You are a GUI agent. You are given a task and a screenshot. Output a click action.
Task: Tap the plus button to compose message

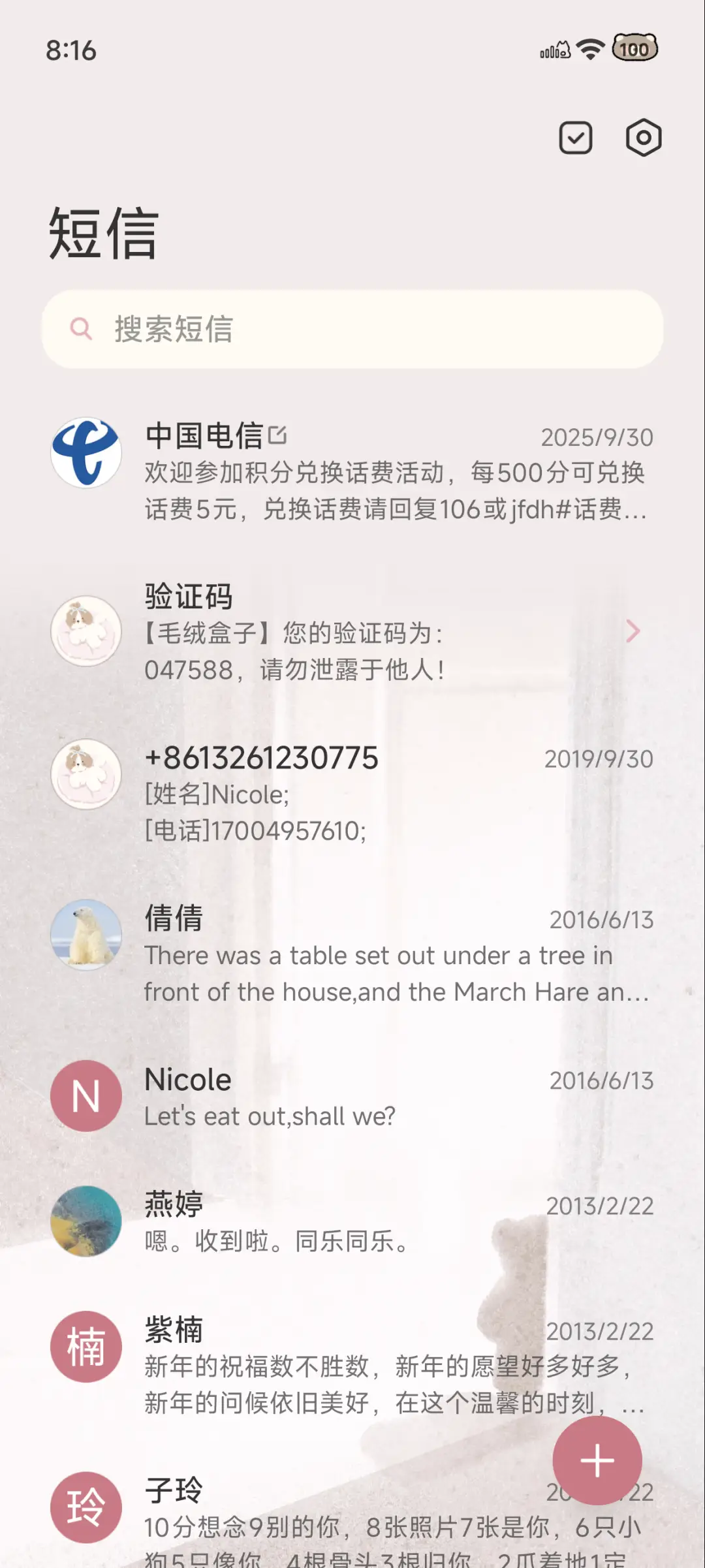(597, 1461)
